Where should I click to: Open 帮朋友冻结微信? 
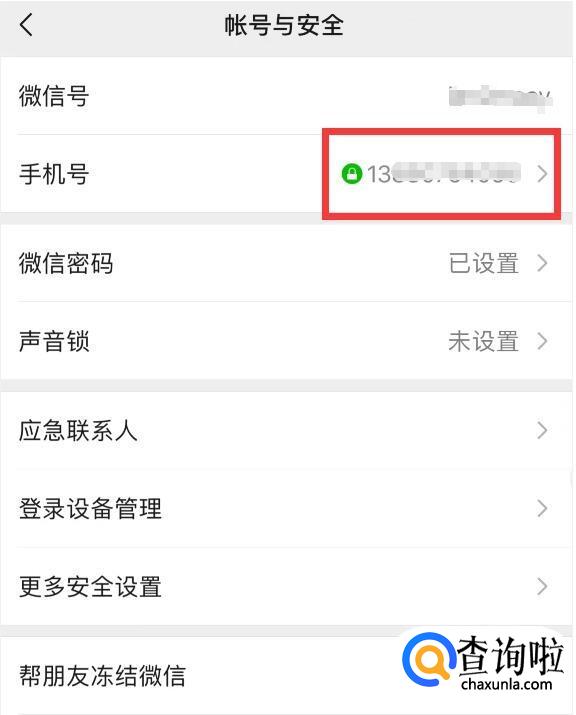coord(286,675)
